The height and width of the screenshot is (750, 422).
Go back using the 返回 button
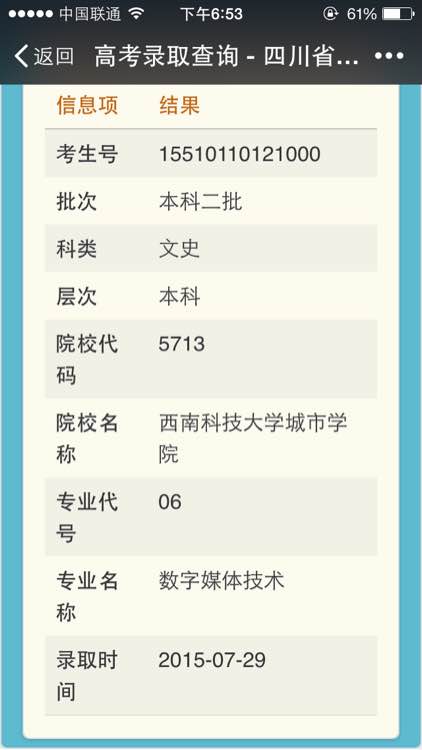point(44,56)
